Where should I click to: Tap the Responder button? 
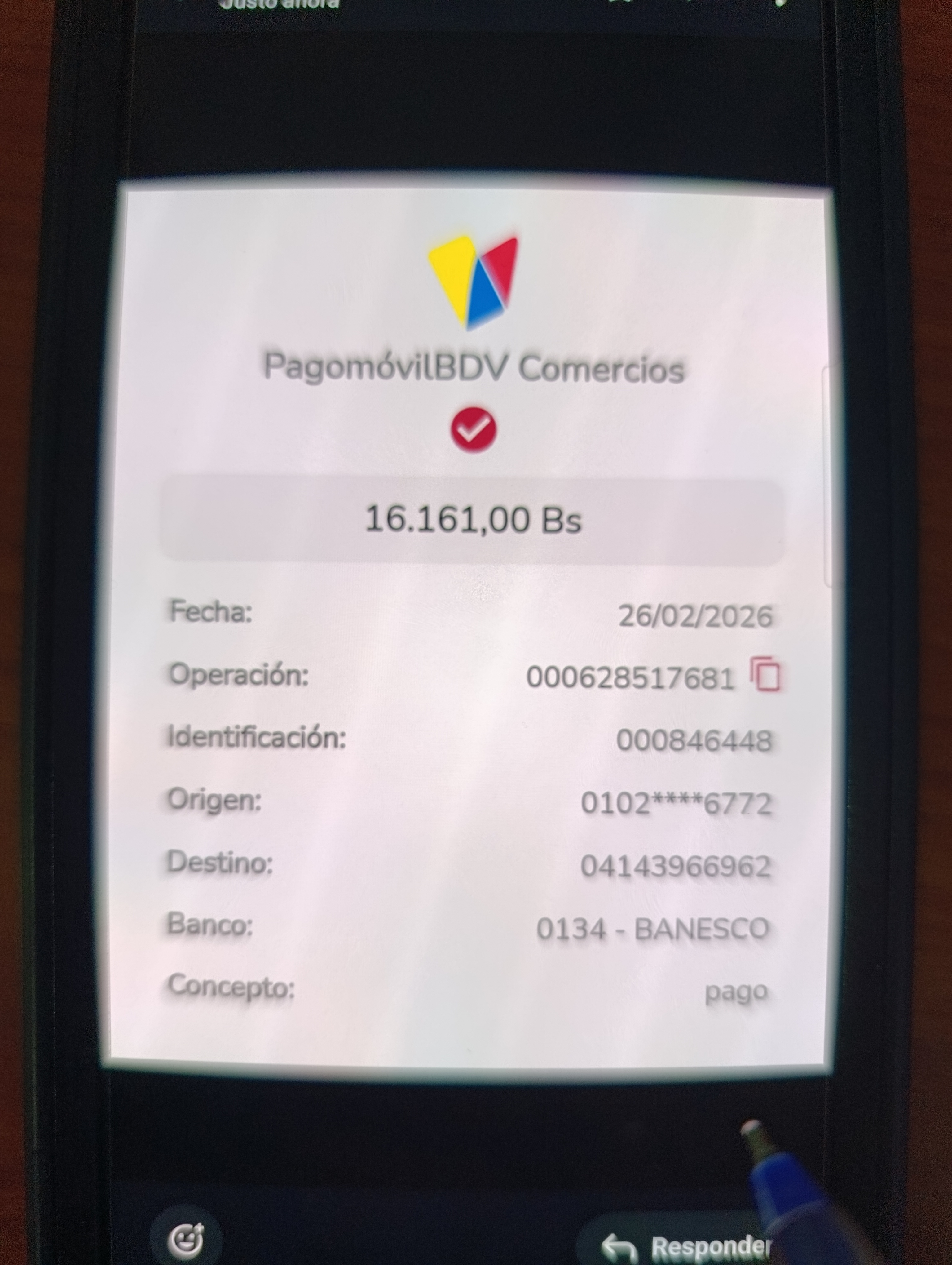click(x=686, y=1245)
